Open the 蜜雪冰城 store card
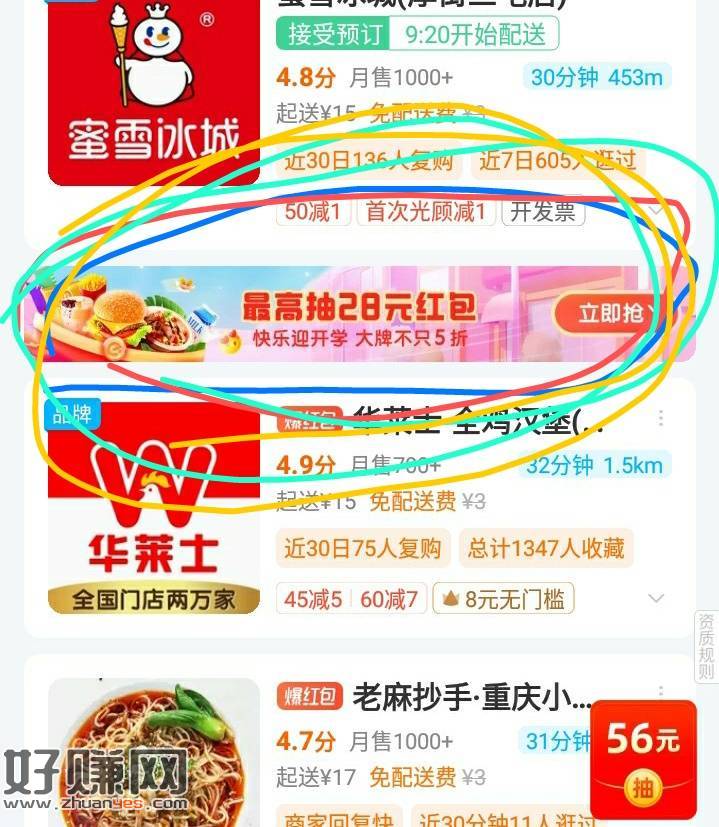Image resolution: width=719 pixels, height=827 pixels. tap(153, 95)
